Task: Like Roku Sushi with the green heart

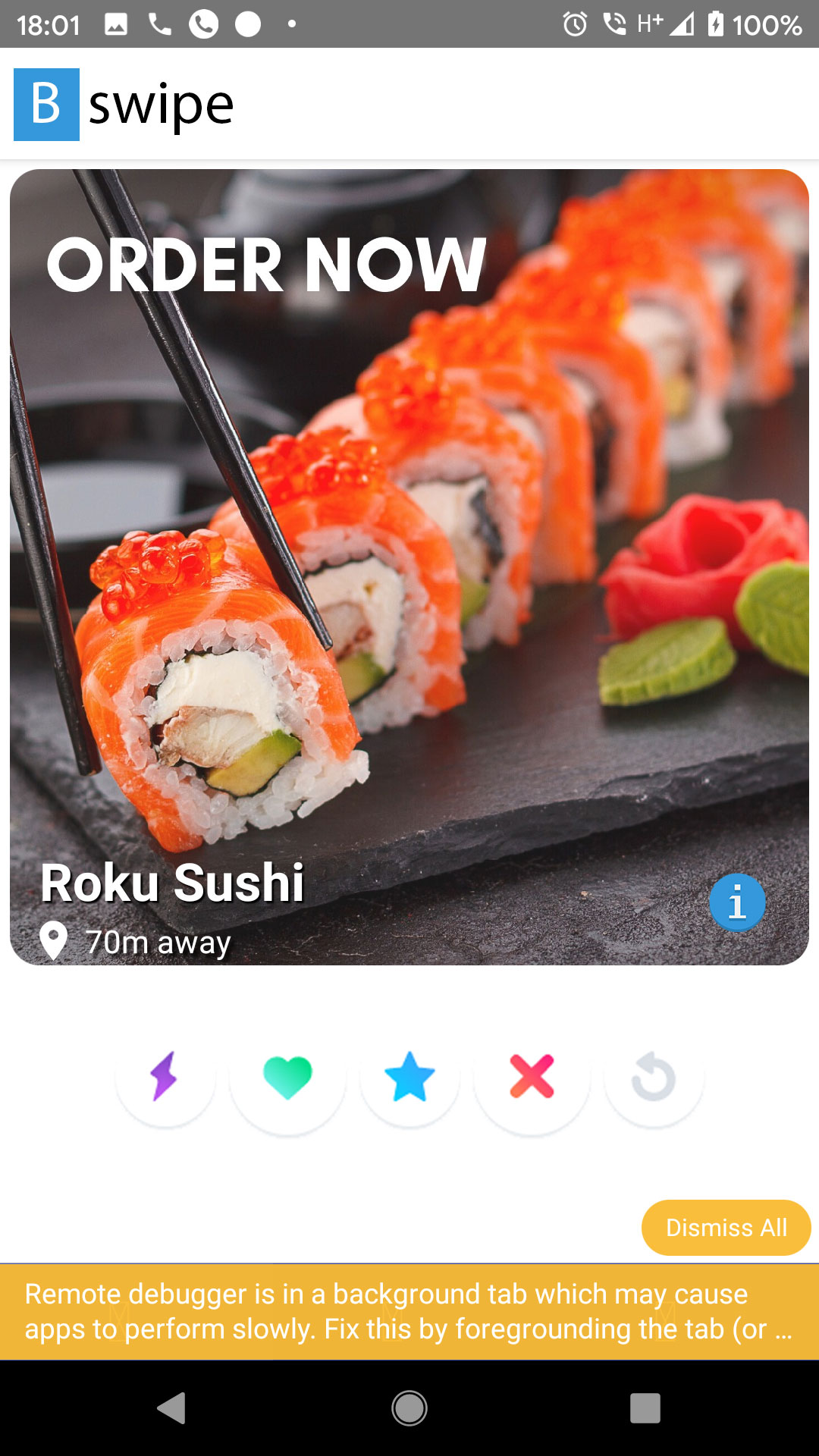Action: [x=287, y=1078]
